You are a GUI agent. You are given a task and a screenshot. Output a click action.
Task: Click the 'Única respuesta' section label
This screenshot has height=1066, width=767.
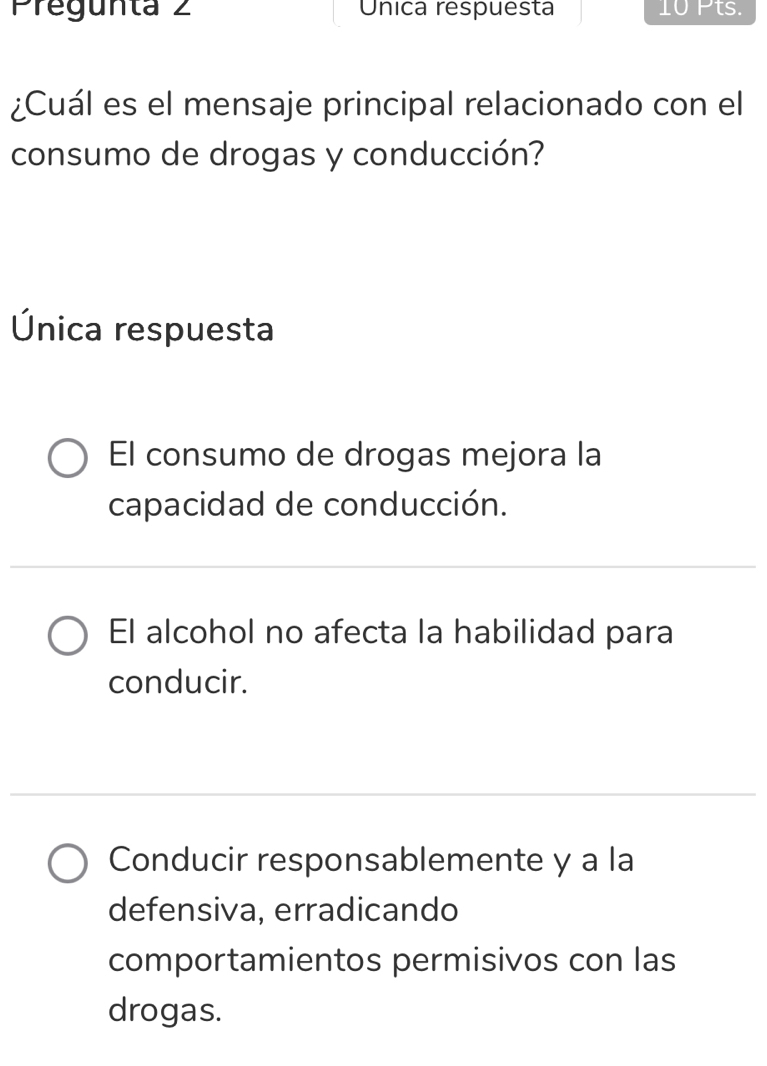[139, 328]
